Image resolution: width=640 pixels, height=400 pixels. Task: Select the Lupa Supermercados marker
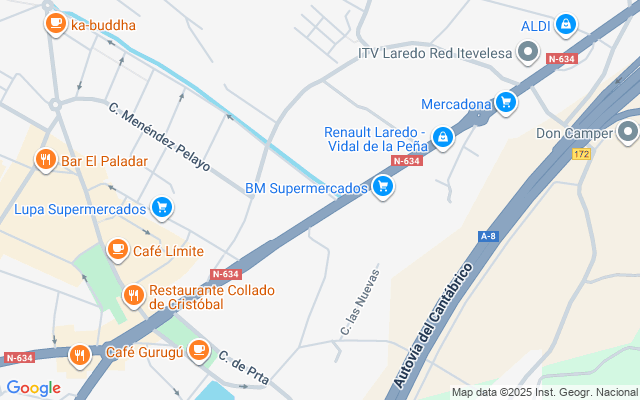click(x=163, y=208)
